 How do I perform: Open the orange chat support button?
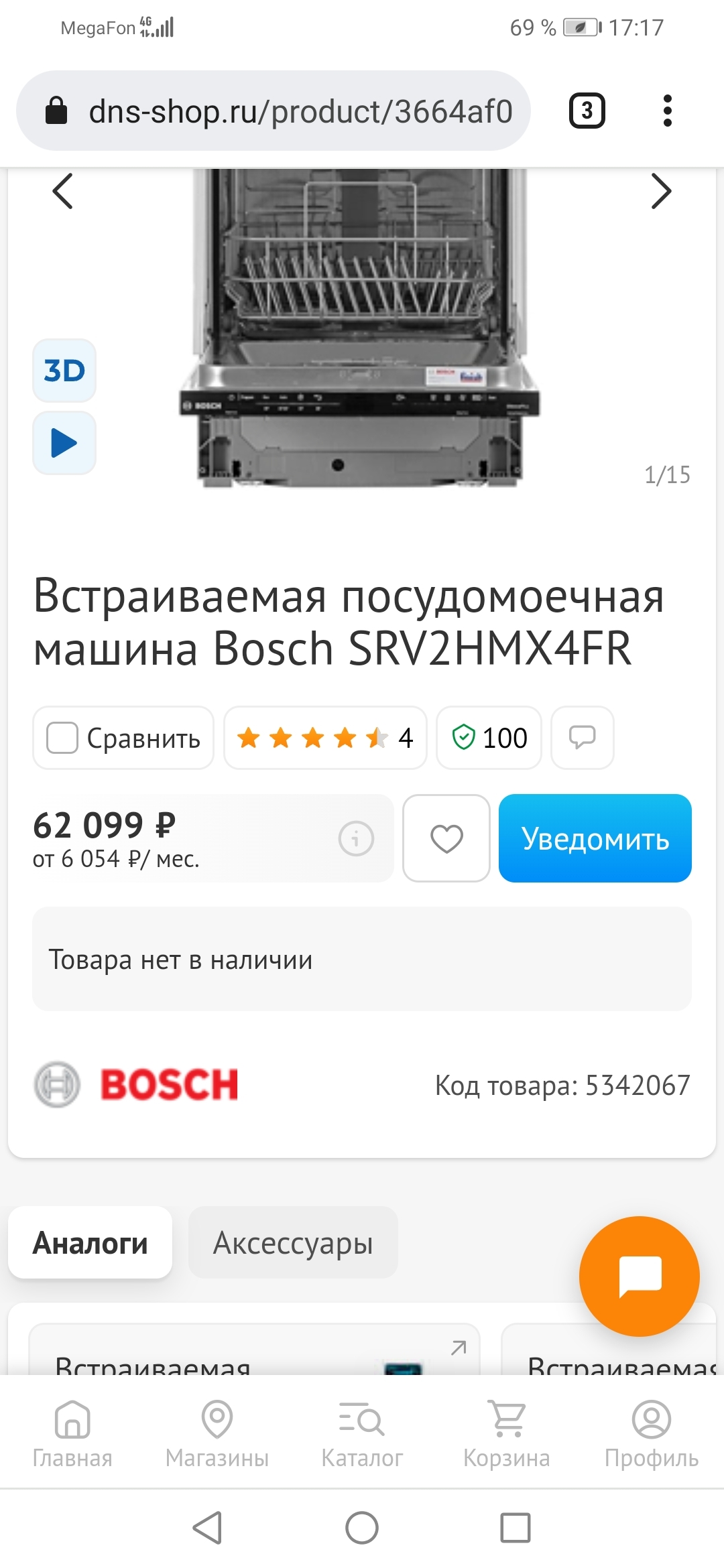pos(640,1276)
